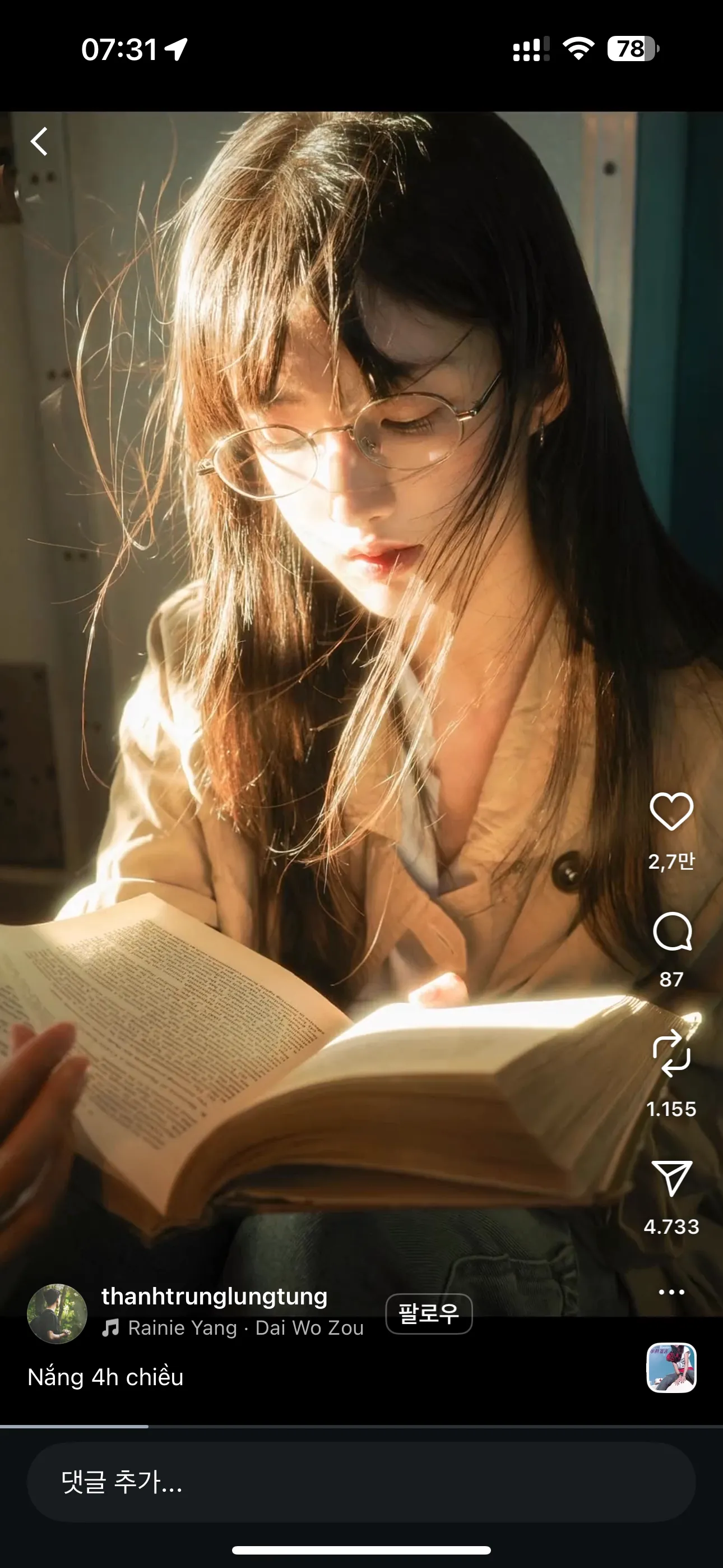Image resolution: width=723 pixels, height=1568 pixels.
Task: Tap the 댓글 추가 comment field
Action: click(x=361, y=1482)
